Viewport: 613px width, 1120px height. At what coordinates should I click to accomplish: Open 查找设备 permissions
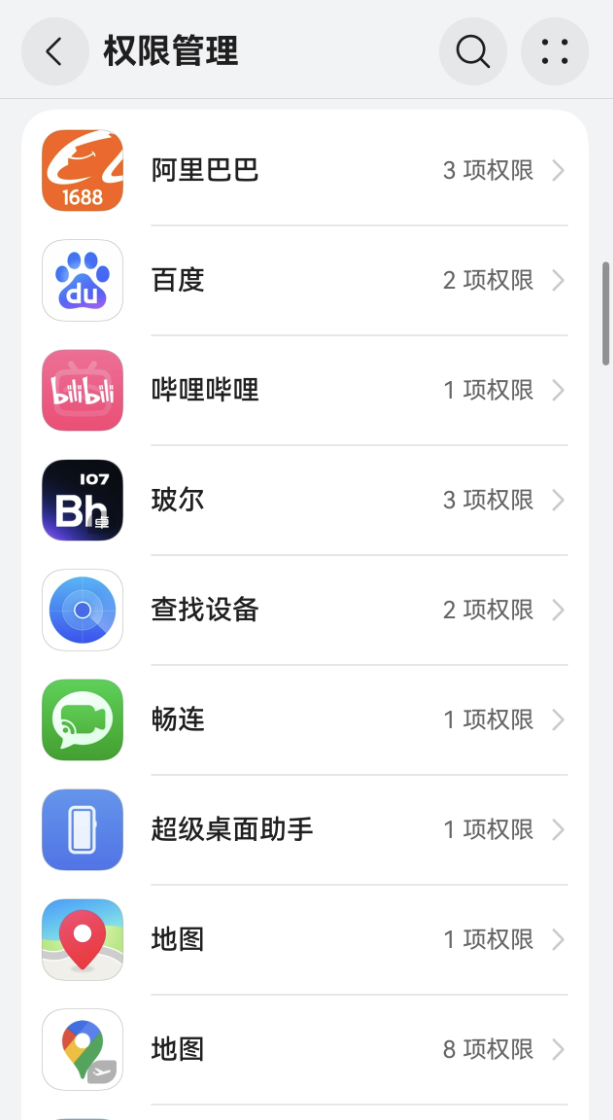[x=305, y=610]
